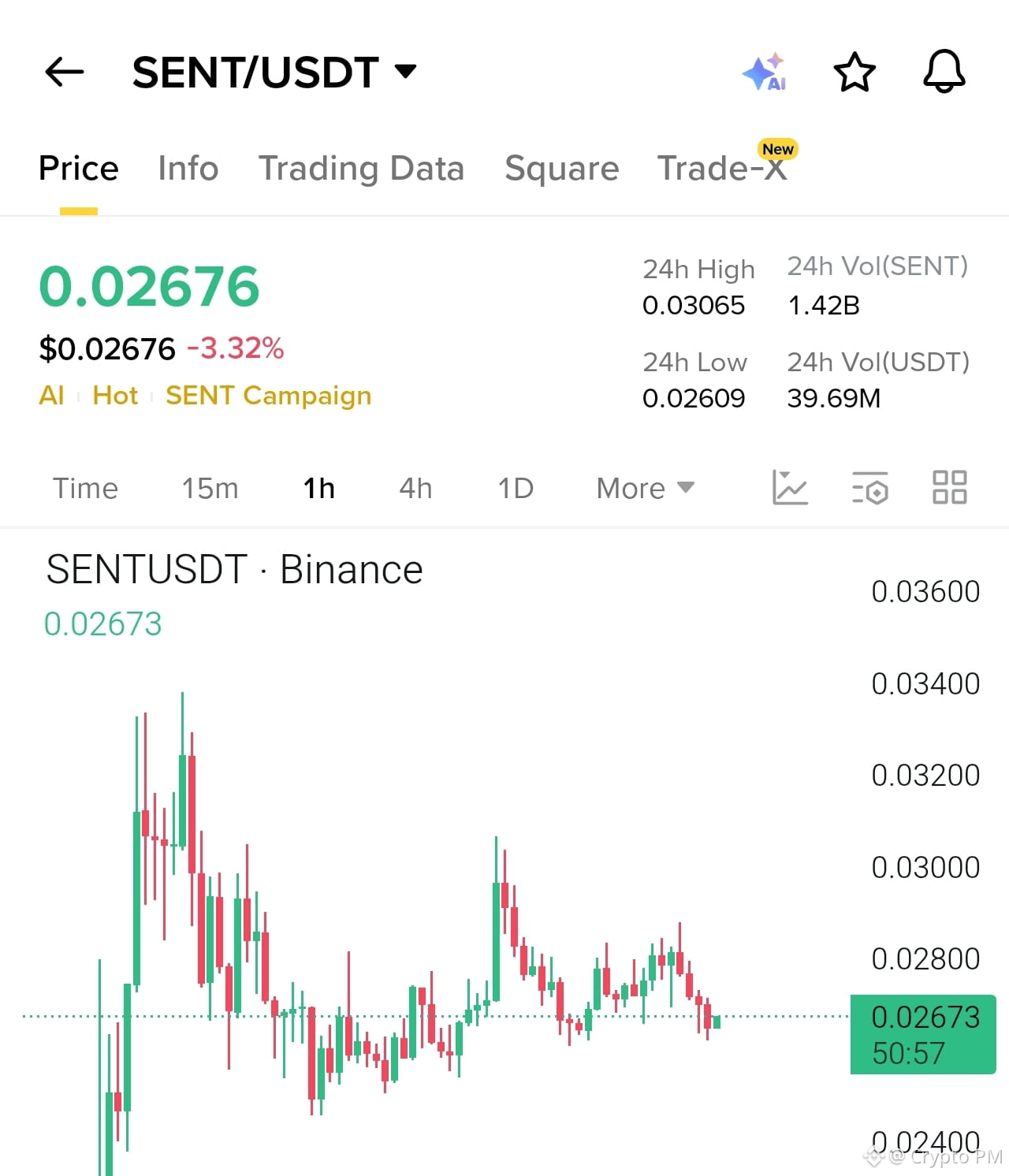Open the SENT/USDT pair selector dropdown
The height and width of the screenshot is (1176, 1009).
404,72
